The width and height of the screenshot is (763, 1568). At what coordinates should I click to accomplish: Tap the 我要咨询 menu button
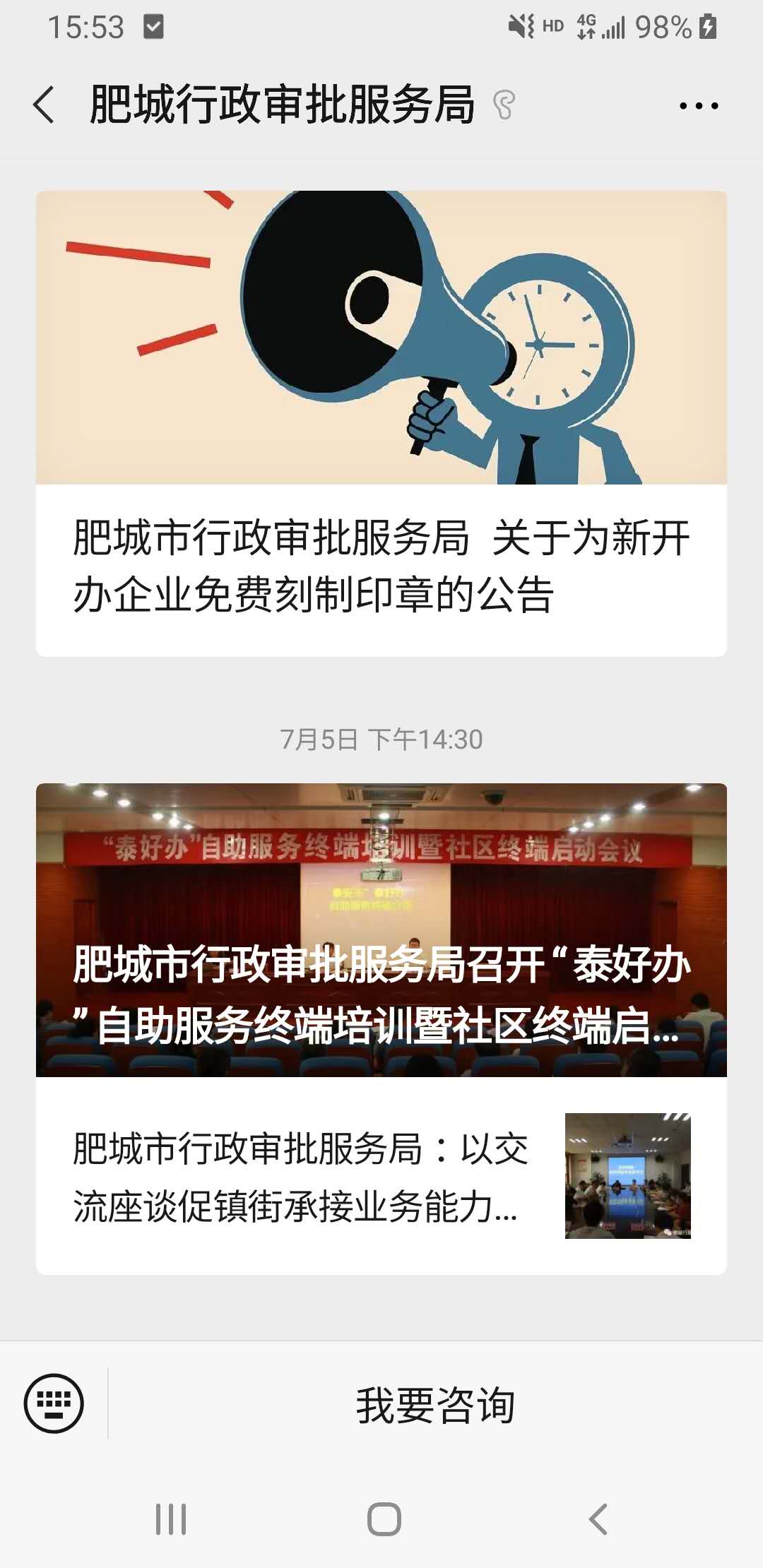tap(435, 1405)
